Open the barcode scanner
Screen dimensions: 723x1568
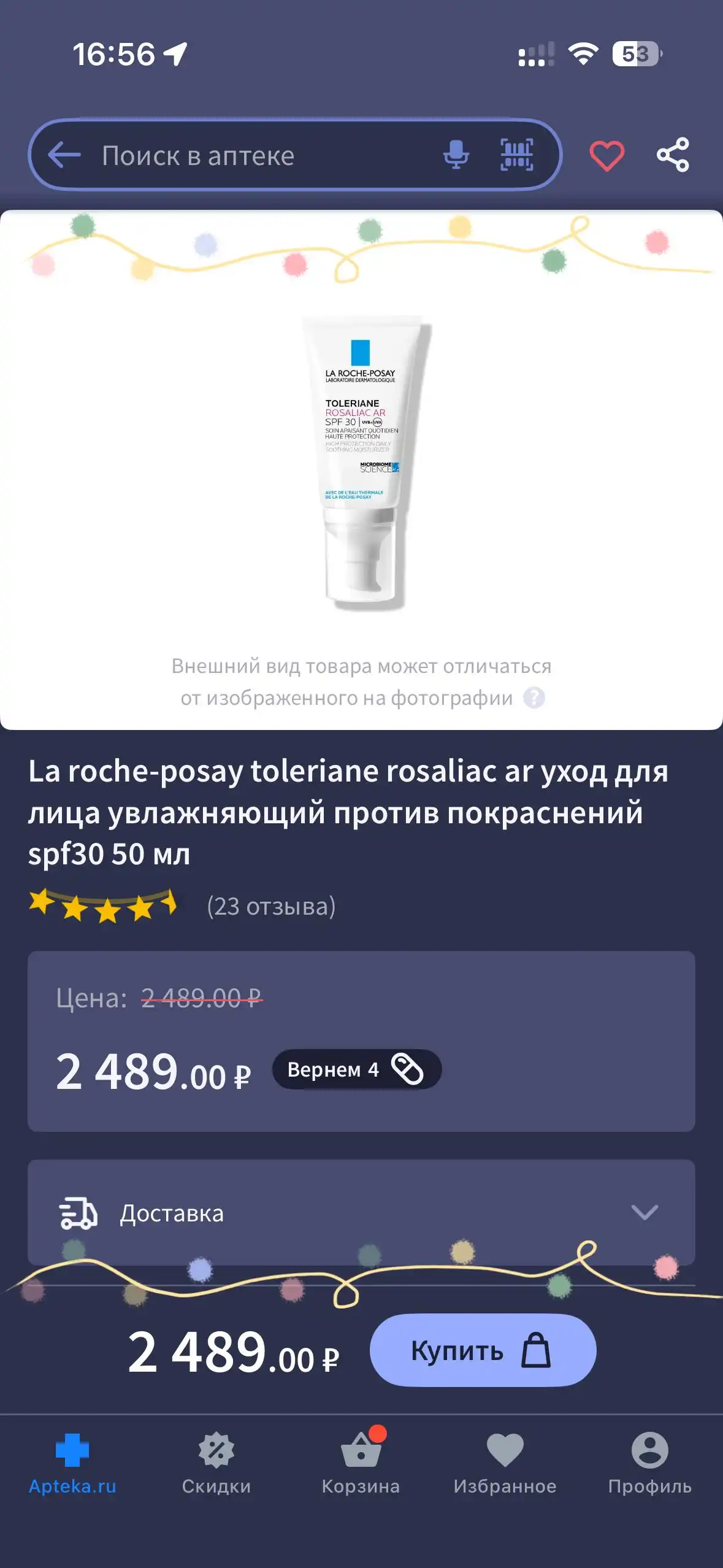click(x=516, y=155)
